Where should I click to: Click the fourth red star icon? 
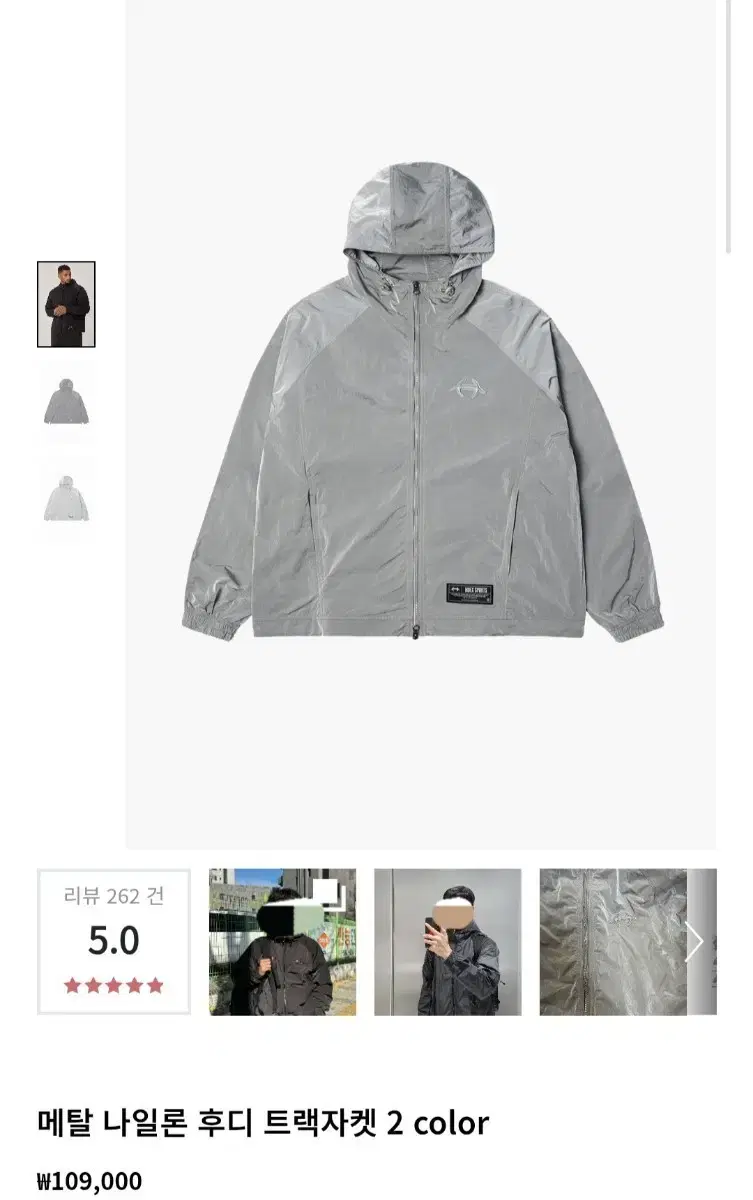point(134,984)
